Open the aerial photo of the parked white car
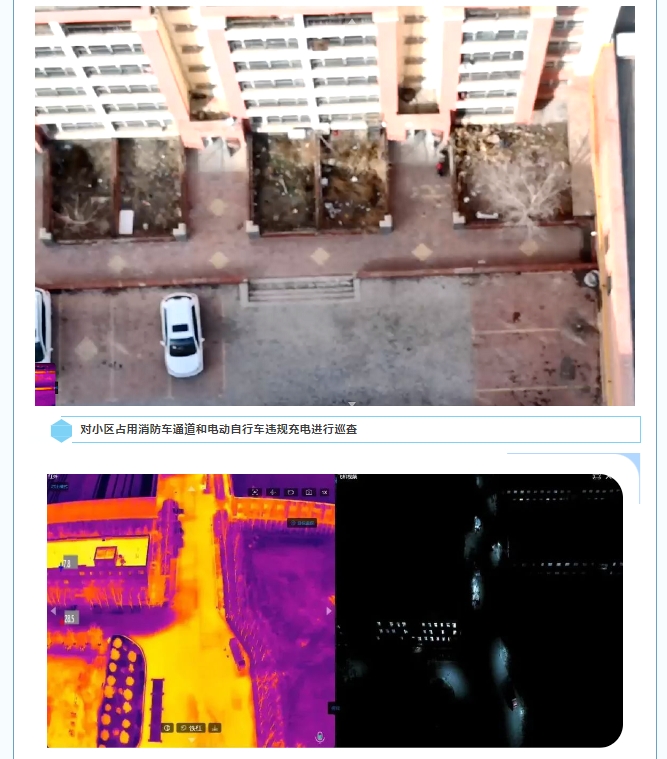Screen dimensions: 667x759 (x=334, y=205)
